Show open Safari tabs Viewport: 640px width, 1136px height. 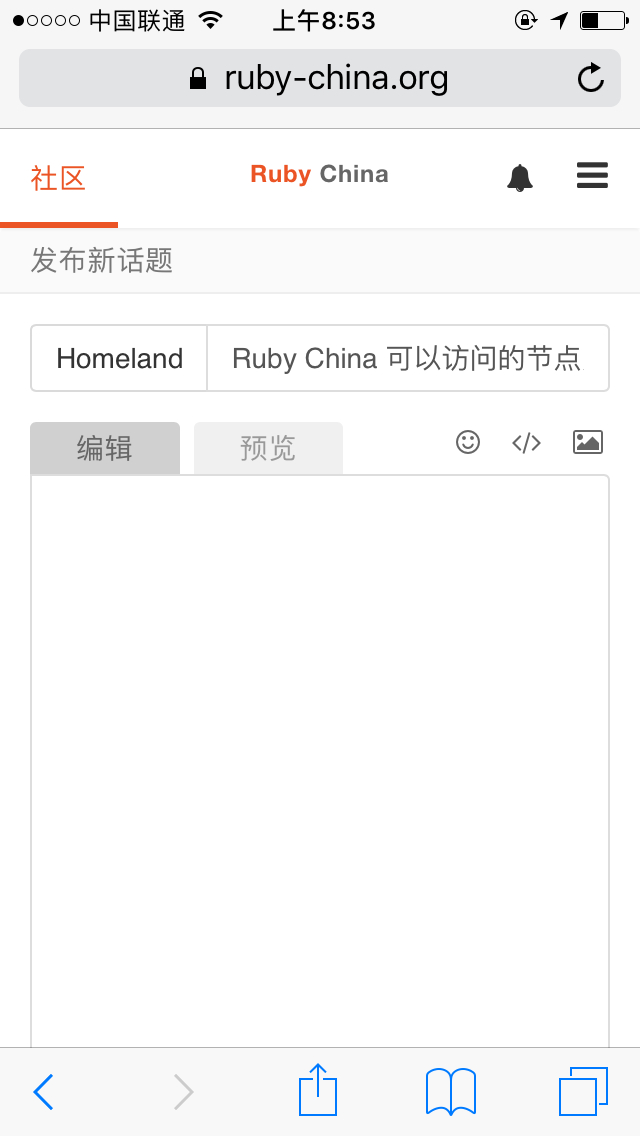[583, 1091]
